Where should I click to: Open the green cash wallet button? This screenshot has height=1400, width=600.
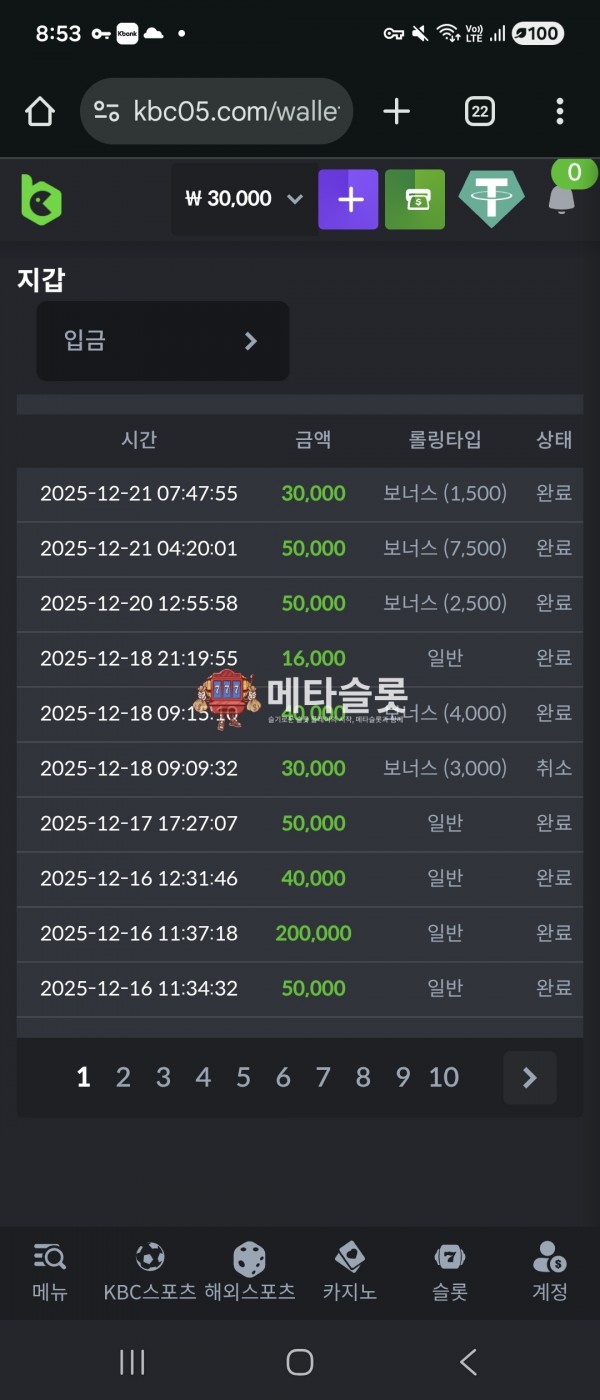415,199
